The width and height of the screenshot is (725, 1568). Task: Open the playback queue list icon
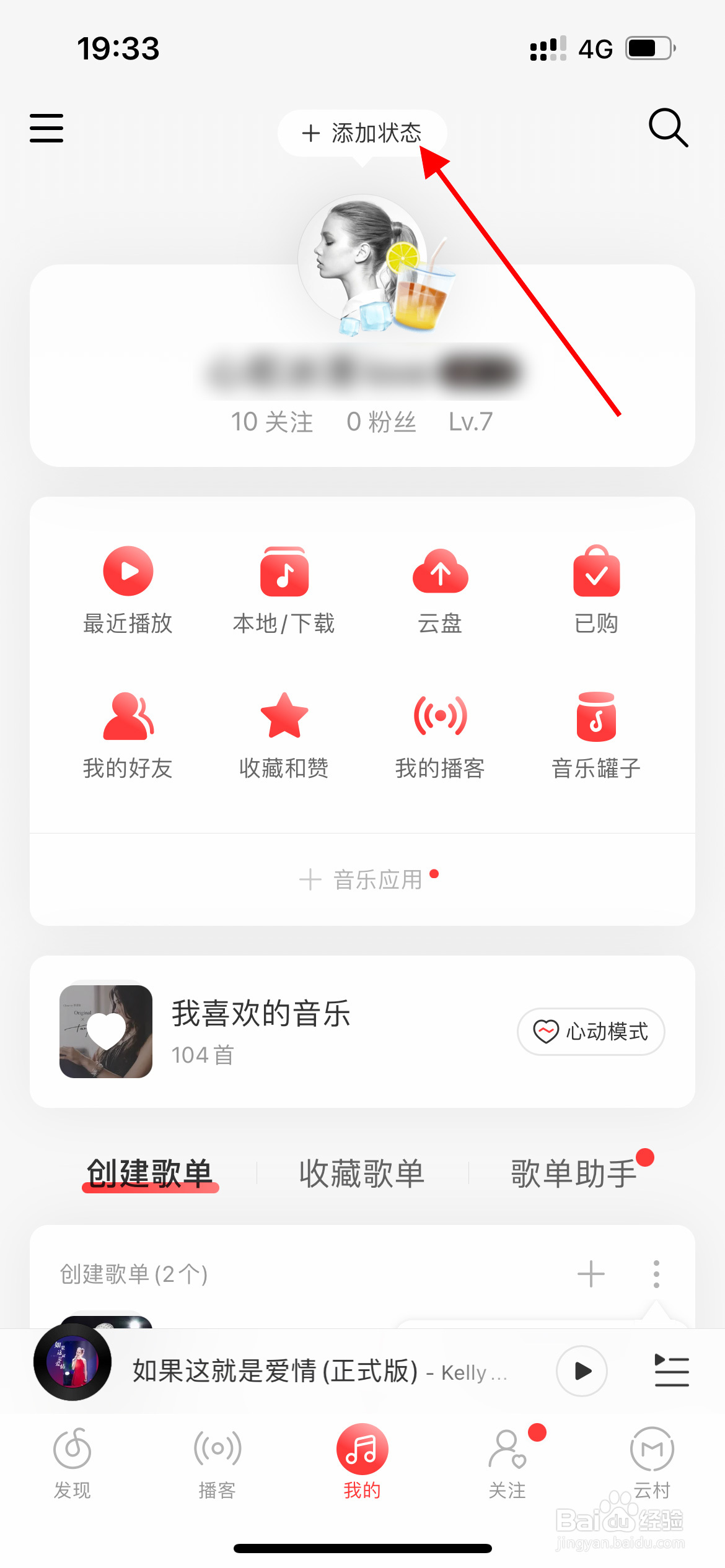[671, 1372]
